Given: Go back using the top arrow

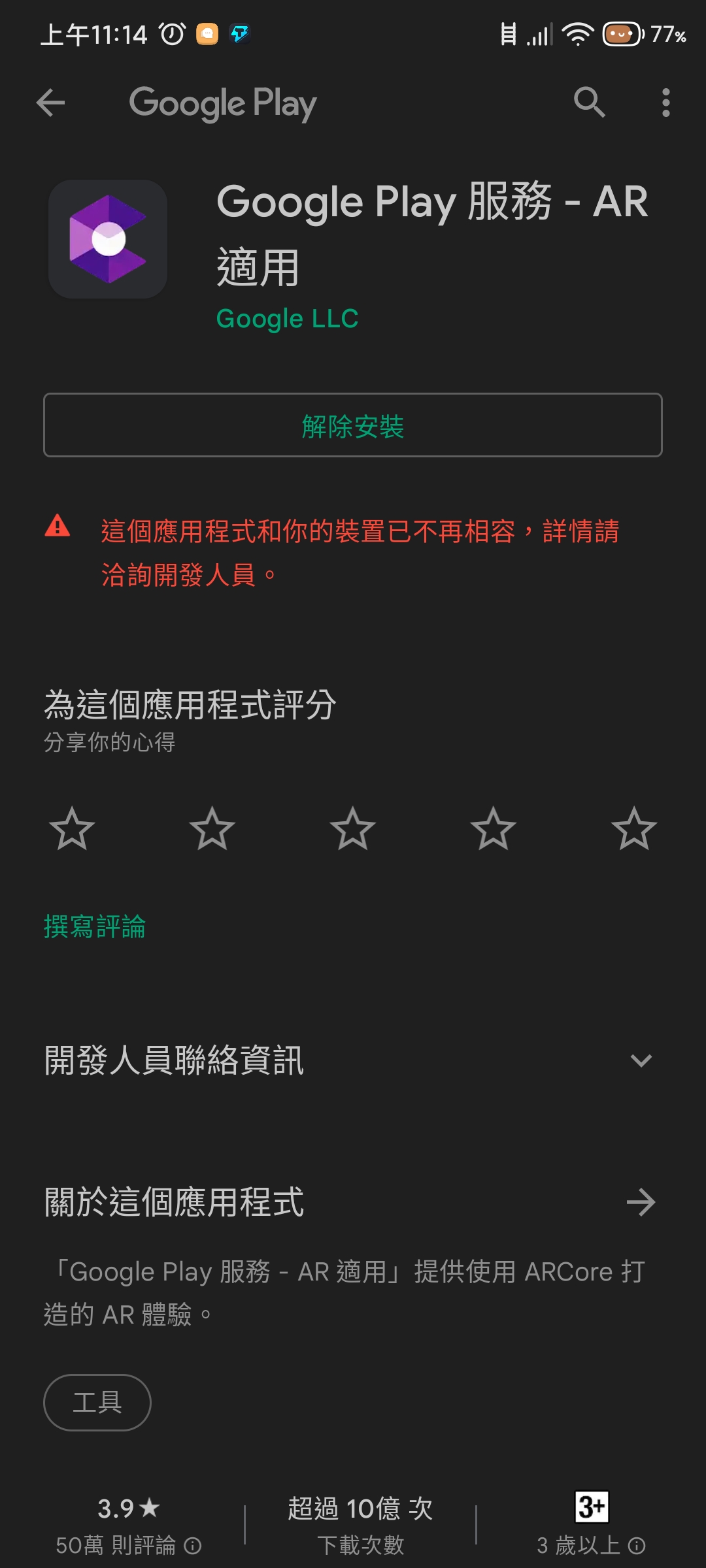Looking at the screenshot, I should pos(50,103).
